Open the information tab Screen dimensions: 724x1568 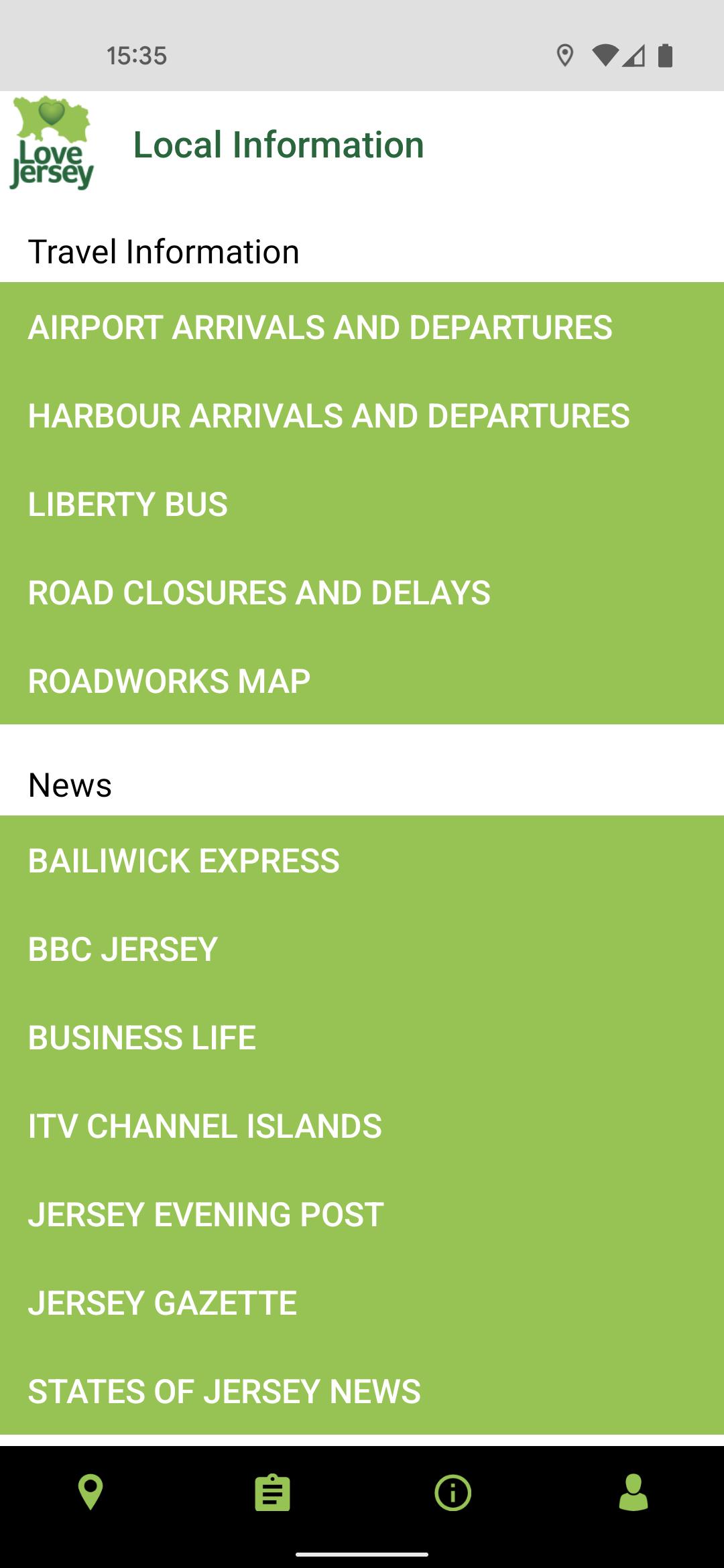(x=453, y=1492)
